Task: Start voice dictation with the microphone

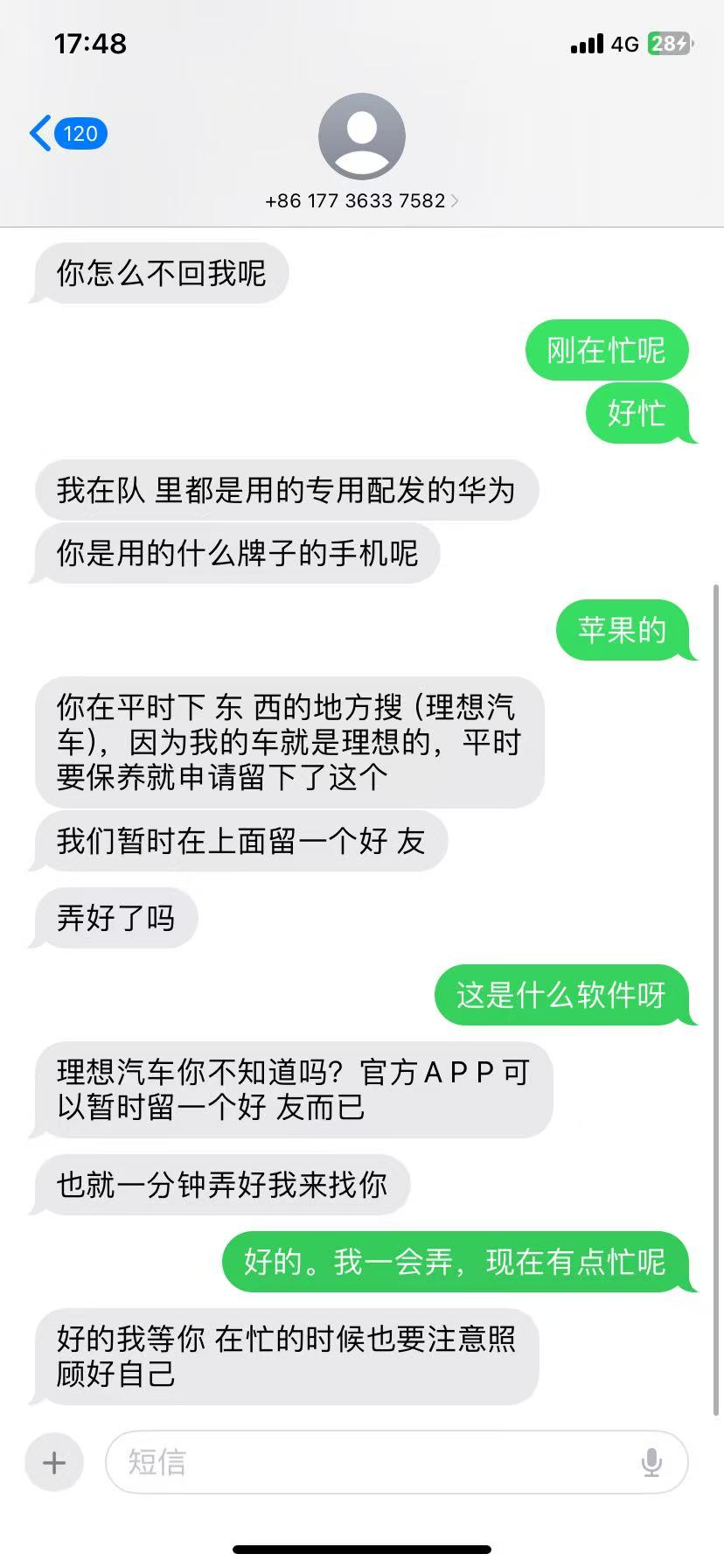Action: tap(651, 1462)
